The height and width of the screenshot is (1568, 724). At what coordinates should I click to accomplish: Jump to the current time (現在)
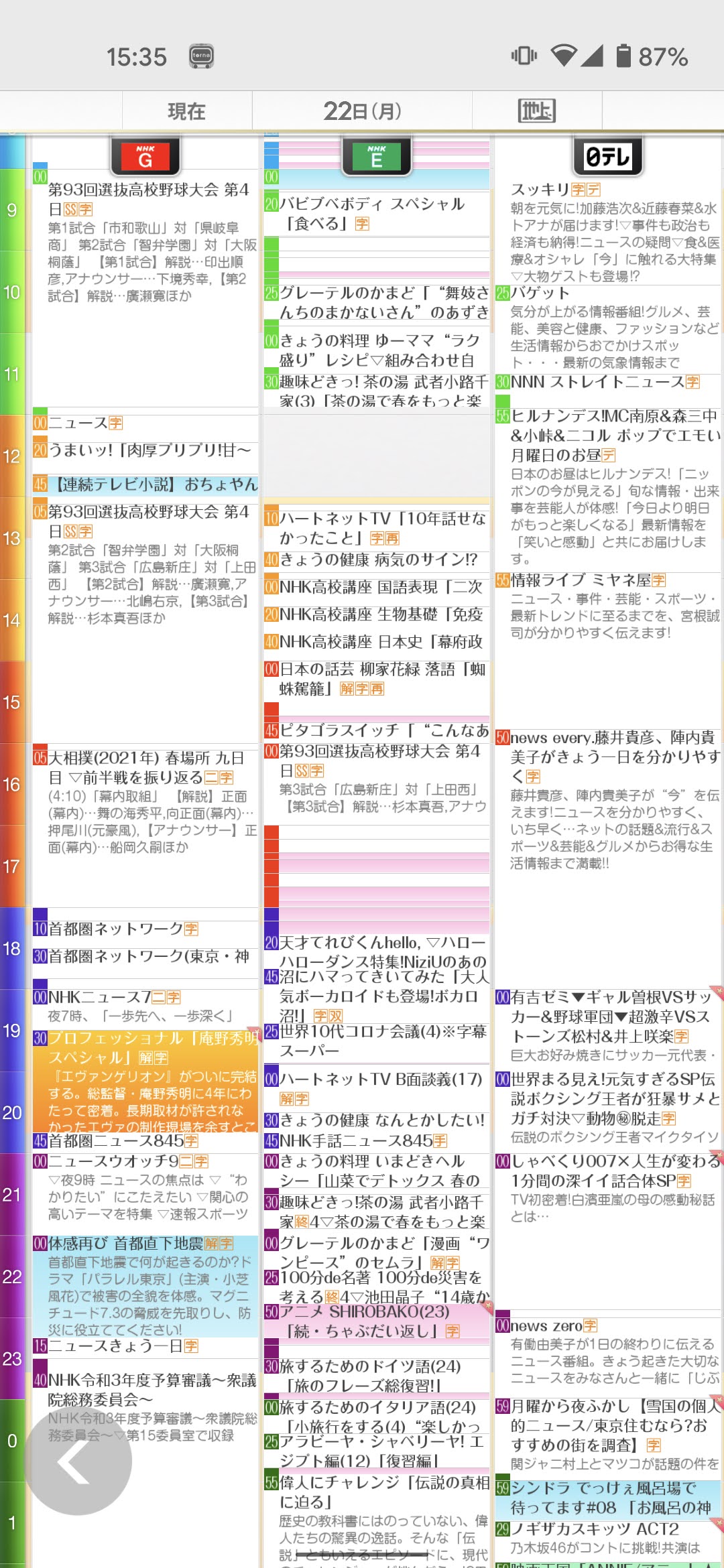(x=186, y=111)
